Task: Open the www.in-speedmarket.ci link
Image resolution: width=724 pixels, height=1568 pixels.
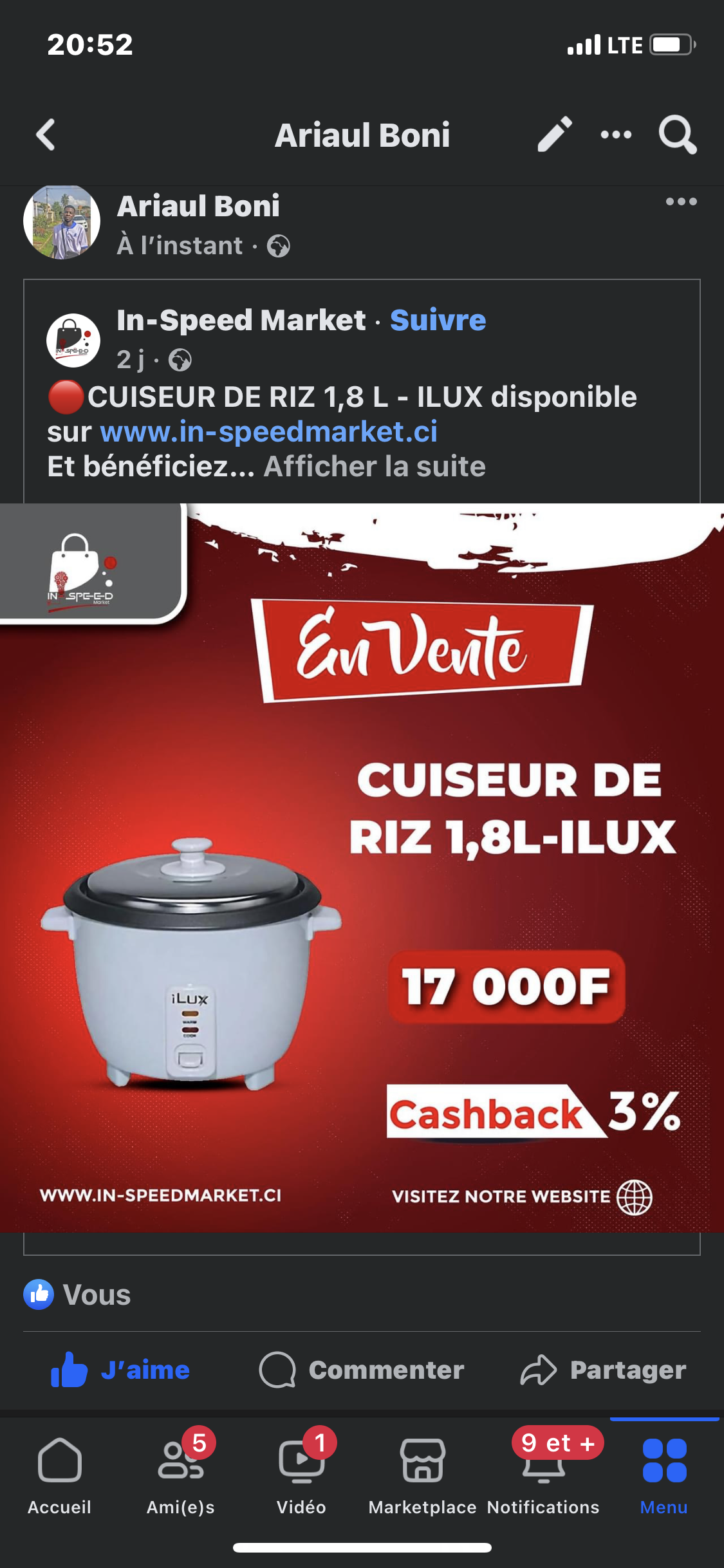Action: [x=268, y=432]
